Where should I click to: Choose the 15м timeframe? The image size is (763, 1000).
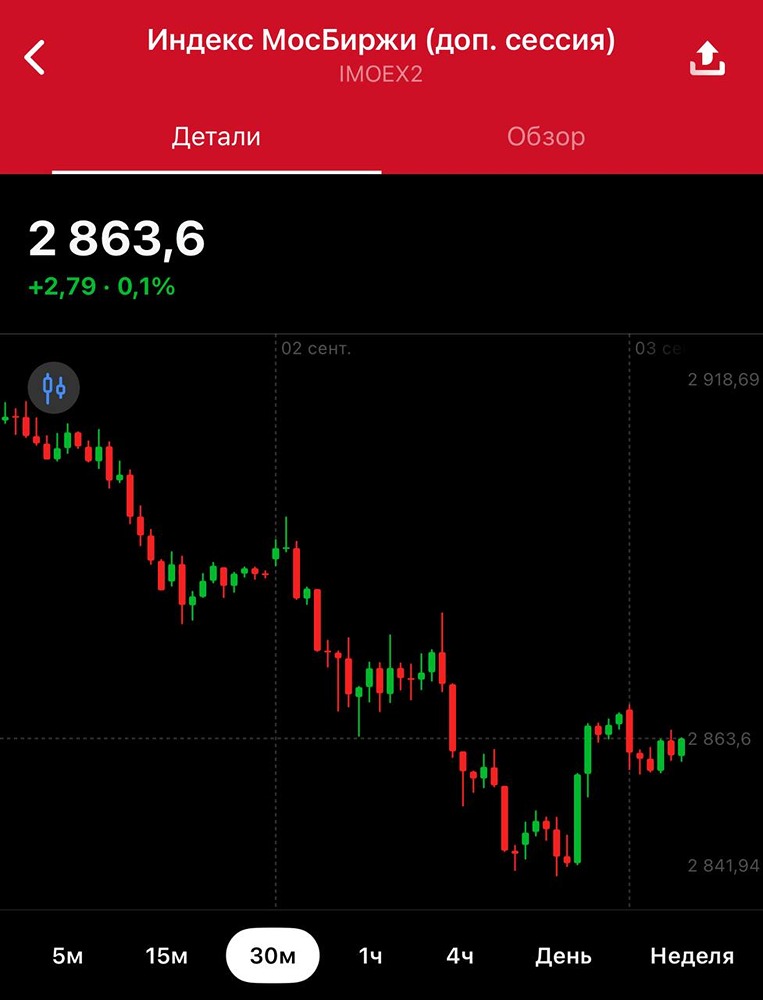click(x=166, y=956)
